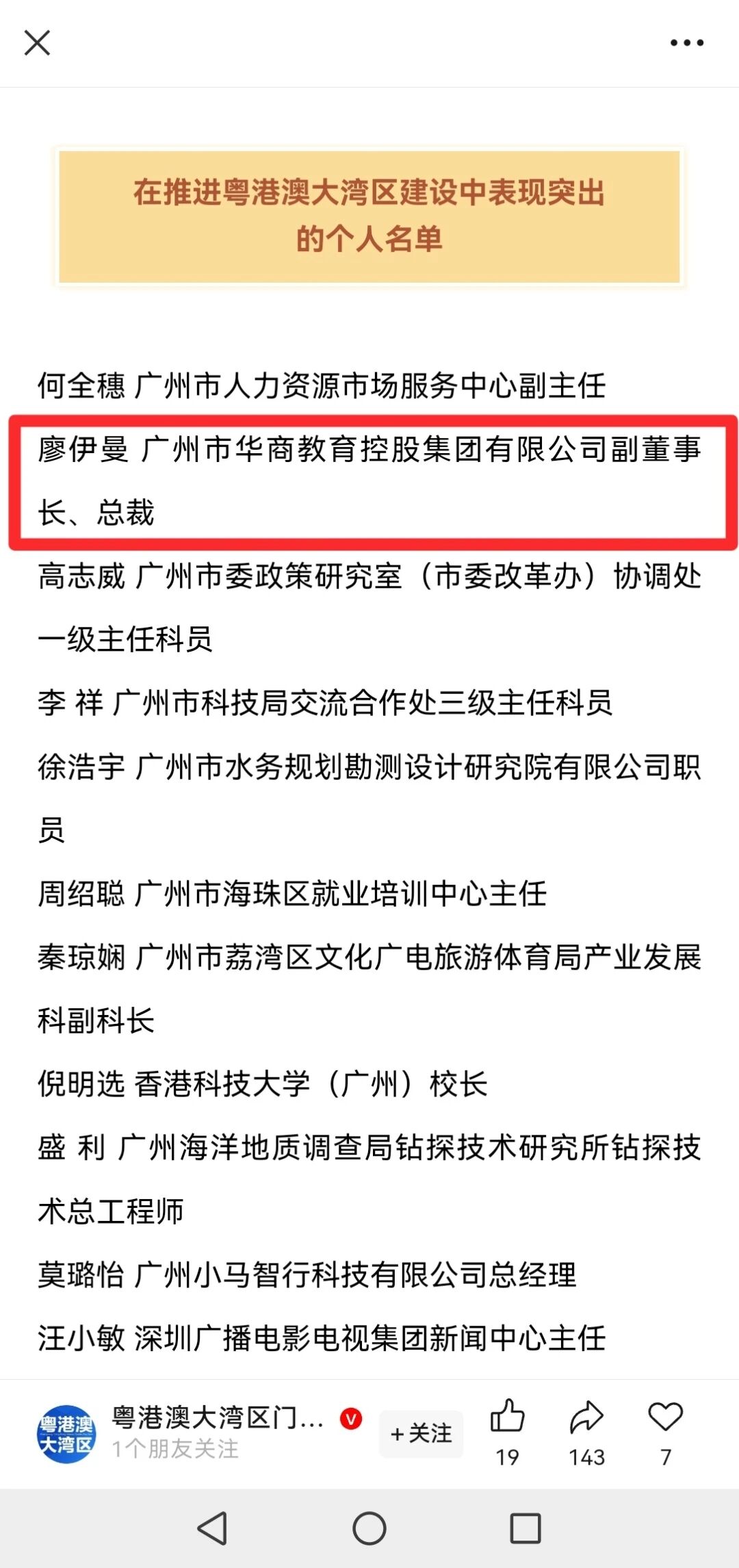Like the article with thumbs up
Viewport: 739px width, 1568px height.
(x=508, y=1418)
